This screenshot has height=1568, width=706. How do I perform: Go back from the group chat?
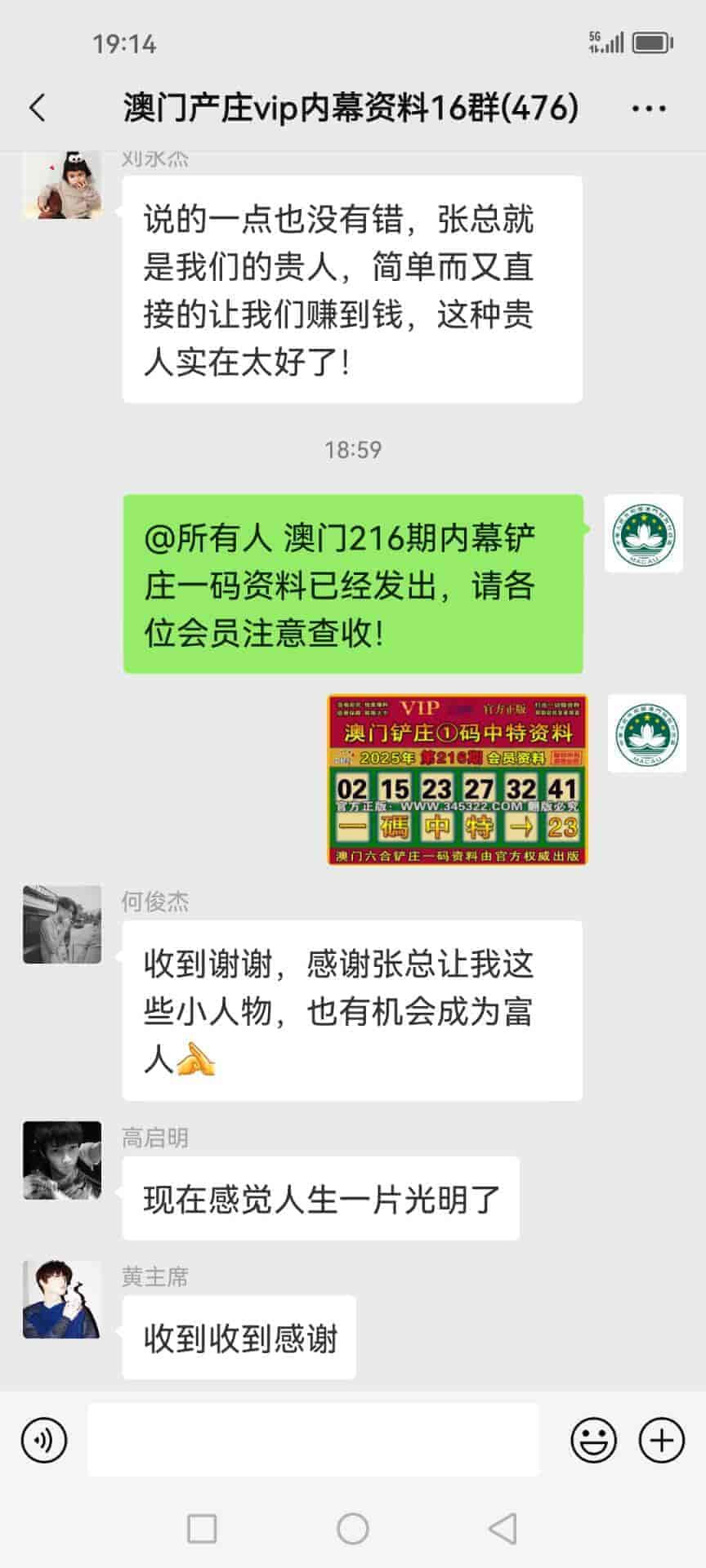38,108
